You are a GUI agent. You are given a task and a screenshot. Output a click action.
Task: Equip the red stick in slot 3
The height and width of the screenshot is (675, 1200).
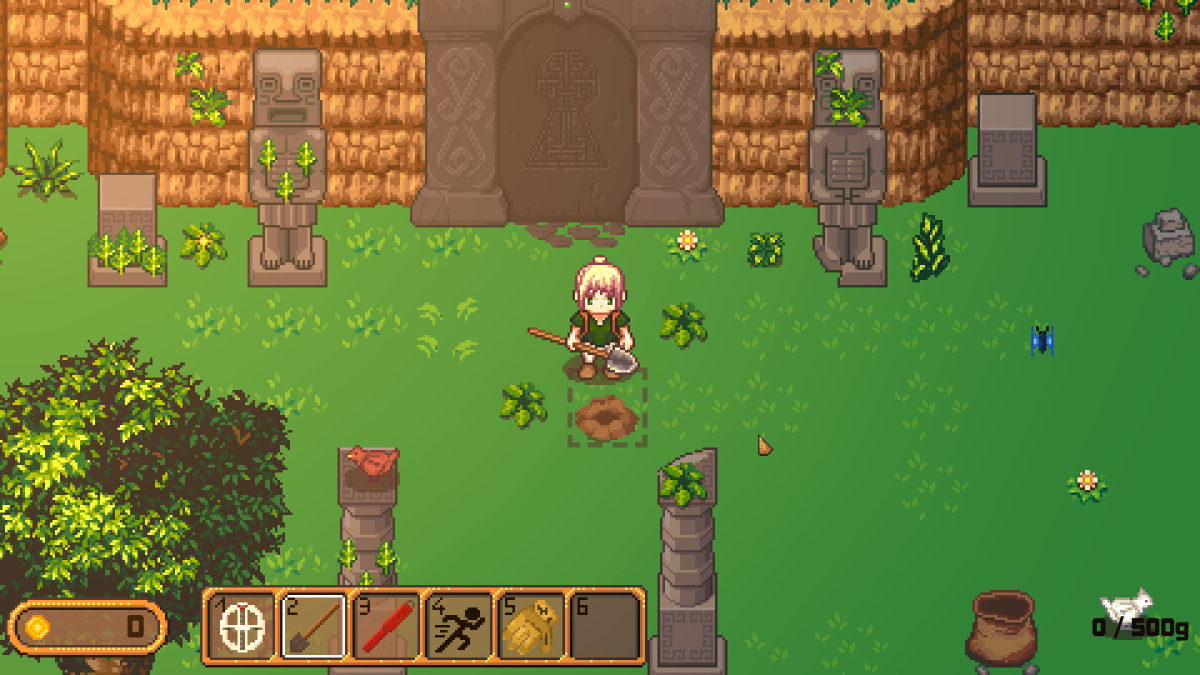pyautogui.click(x=387, y=626)
